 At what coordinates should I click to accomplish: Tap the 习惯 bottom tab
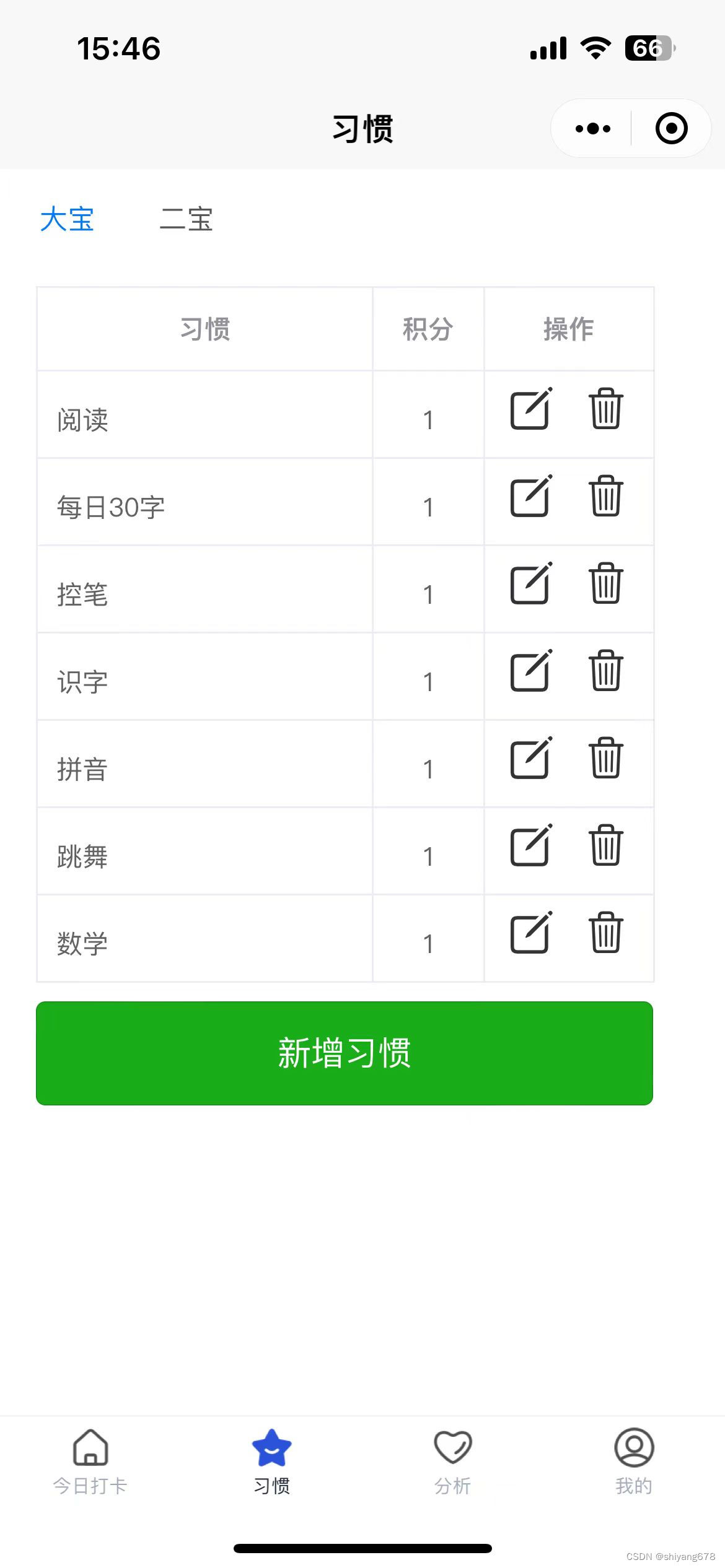[271, 1461]
